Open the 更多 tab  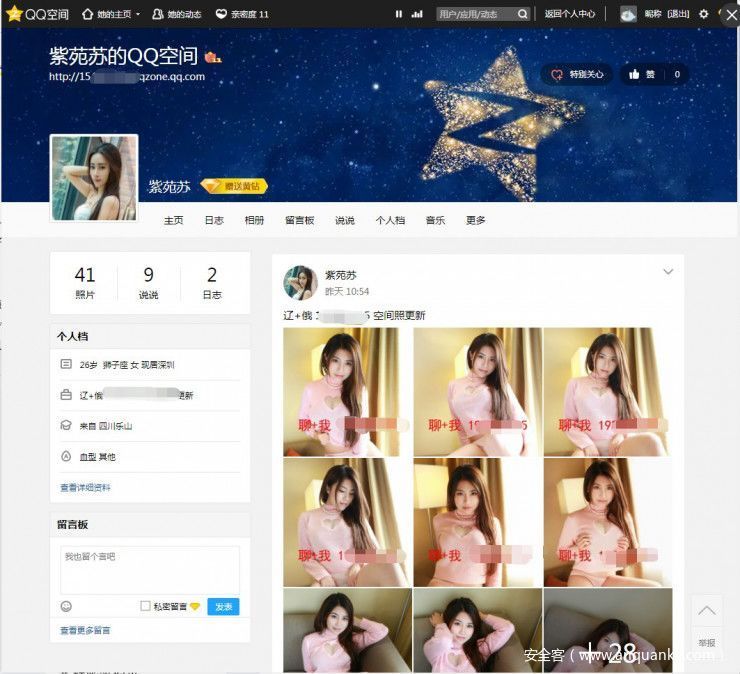pyautogui.click(x=476, y=220)
